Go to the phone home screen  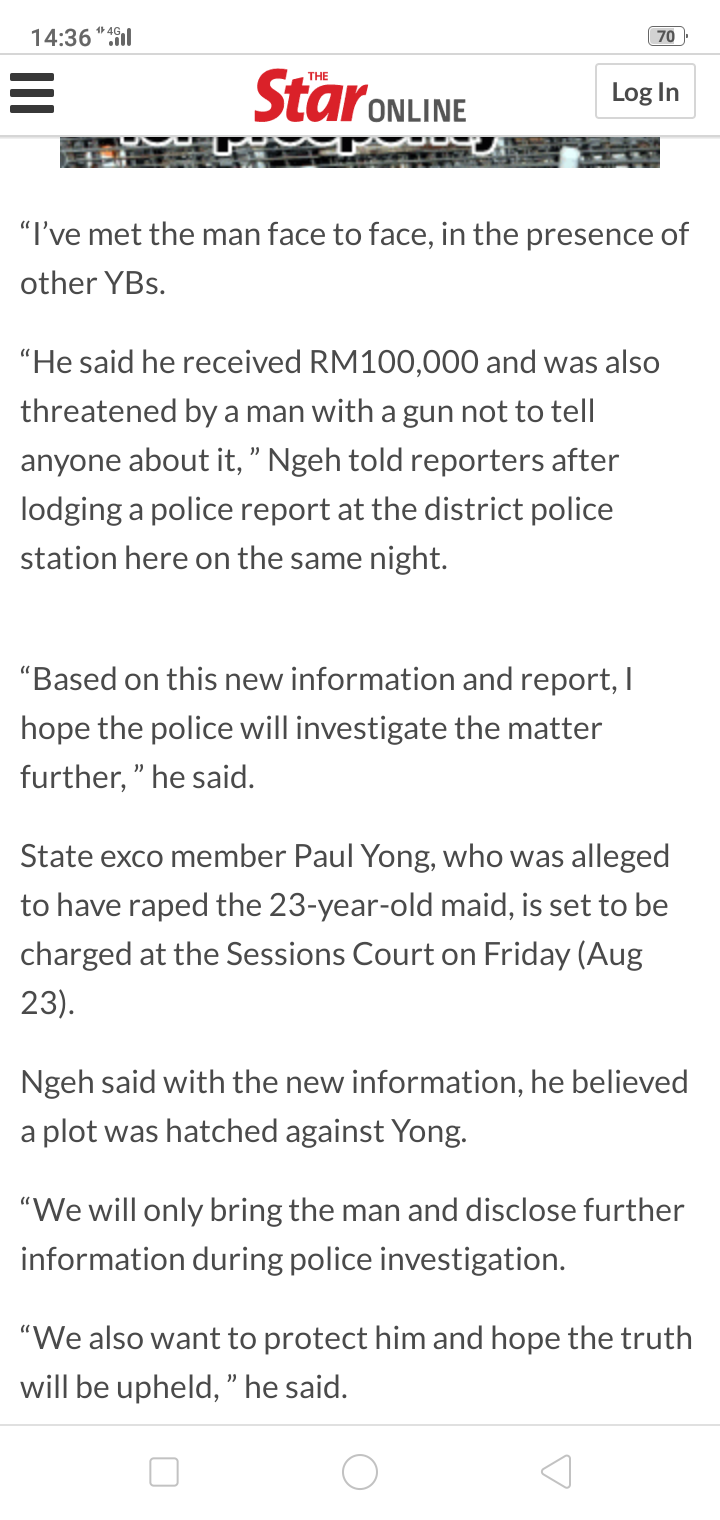(360, 1471)
